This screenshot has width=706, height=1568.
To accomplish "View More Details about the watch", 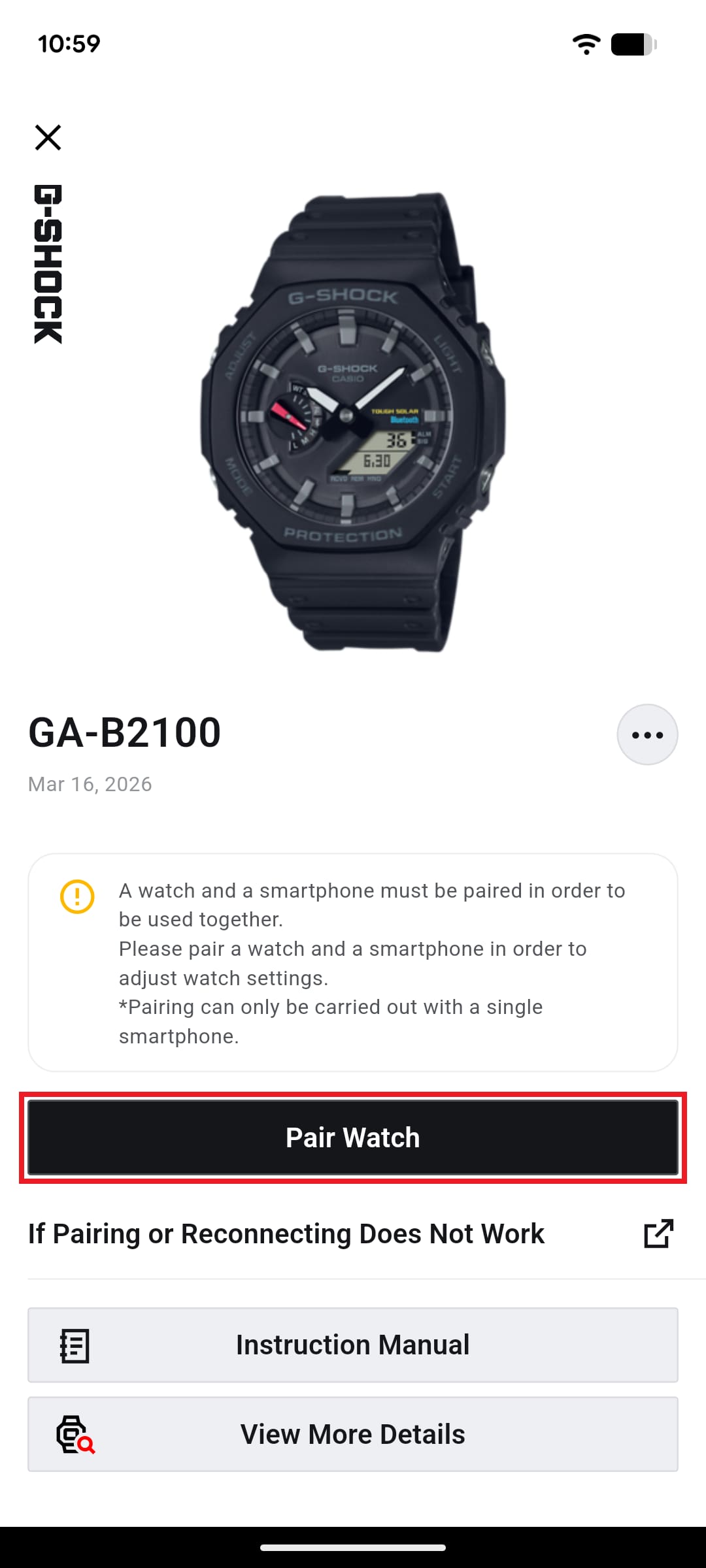I will pyautogui.click(x=353, y=1435).
